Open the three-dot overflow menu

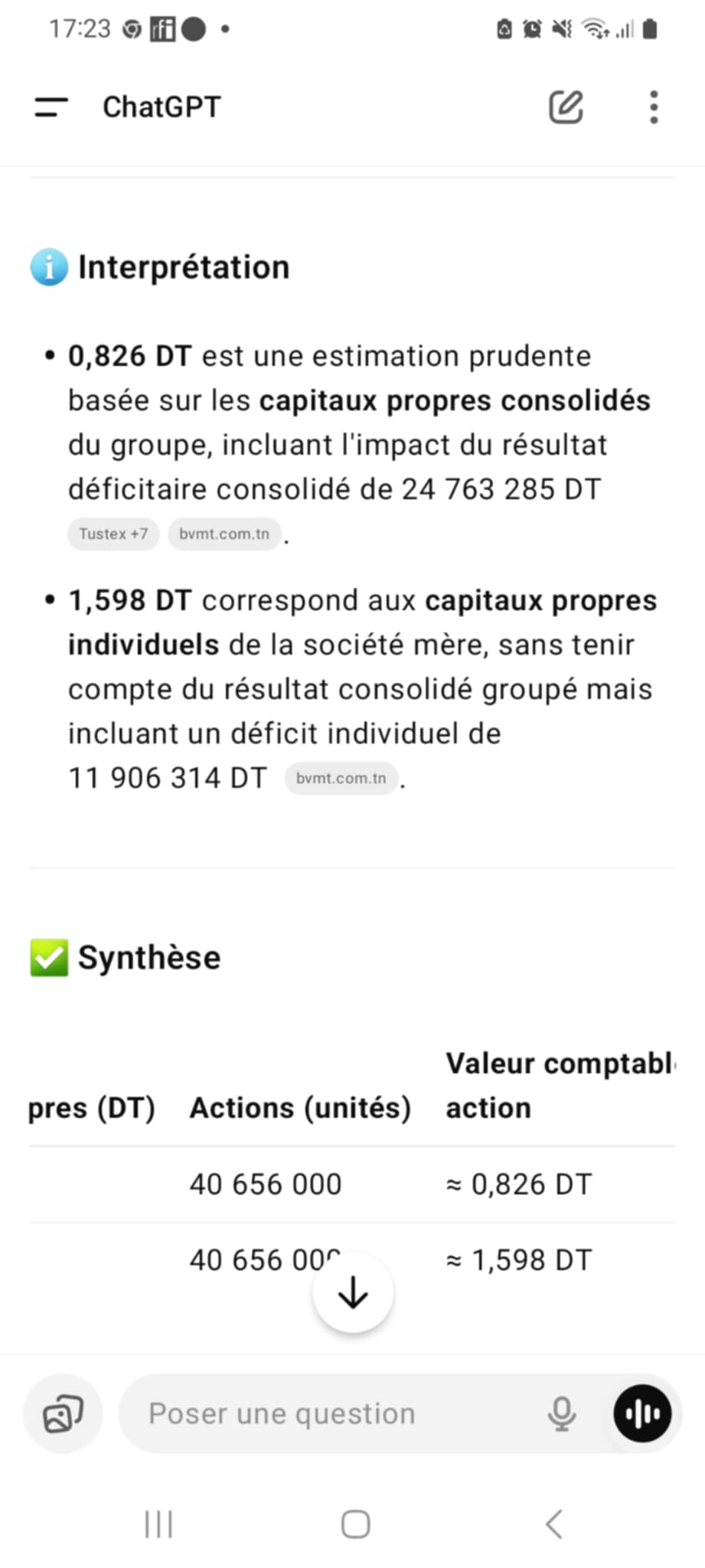(x=653, y=107)
